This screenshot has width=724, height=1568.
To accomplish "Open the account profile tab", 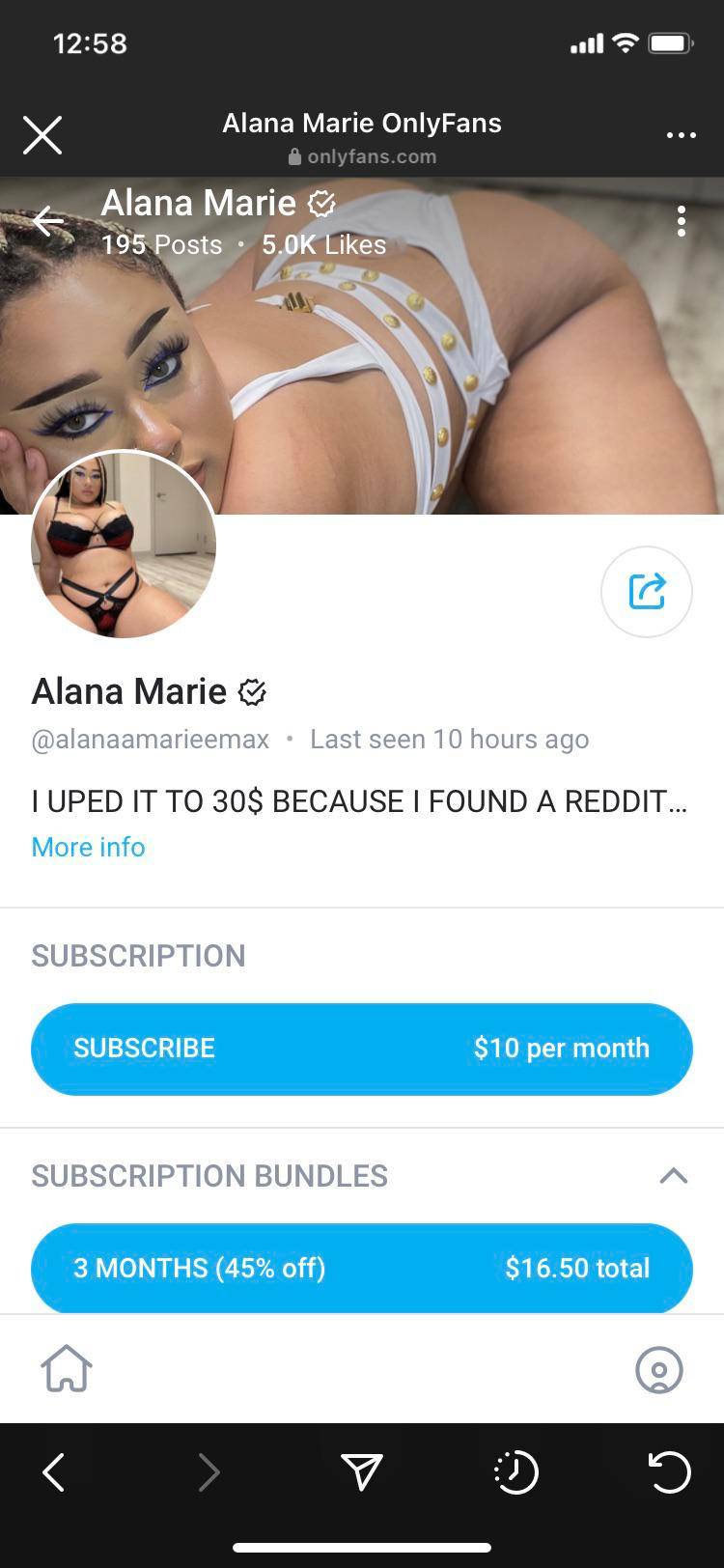I will point(659,1369).
